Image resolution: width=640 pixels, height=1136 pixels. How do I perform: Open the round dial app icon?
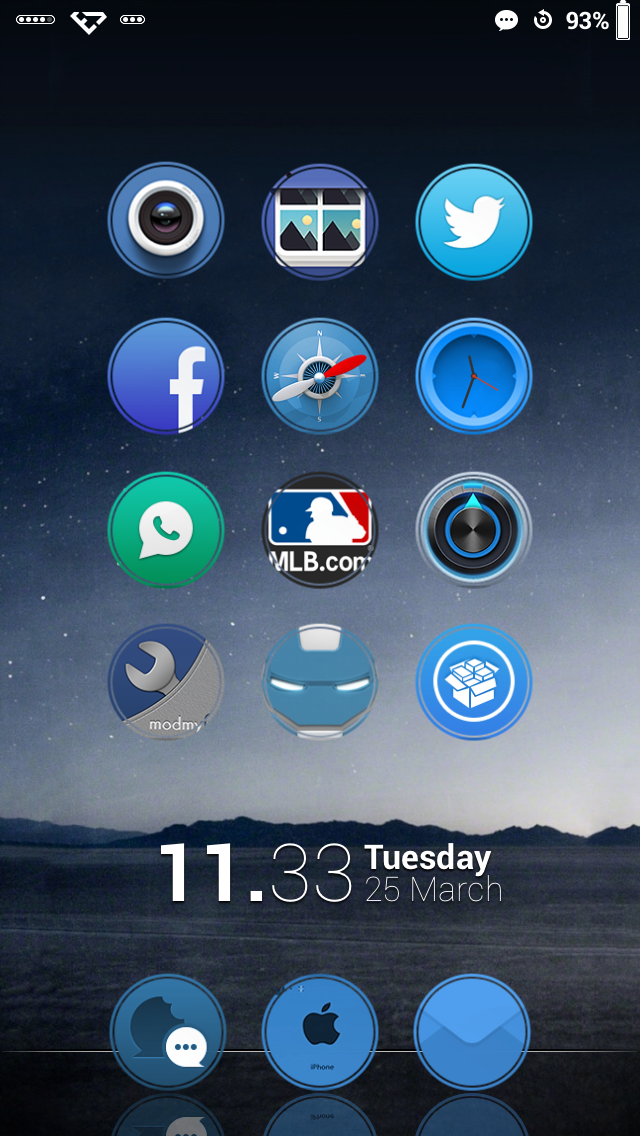coord(474,530)
